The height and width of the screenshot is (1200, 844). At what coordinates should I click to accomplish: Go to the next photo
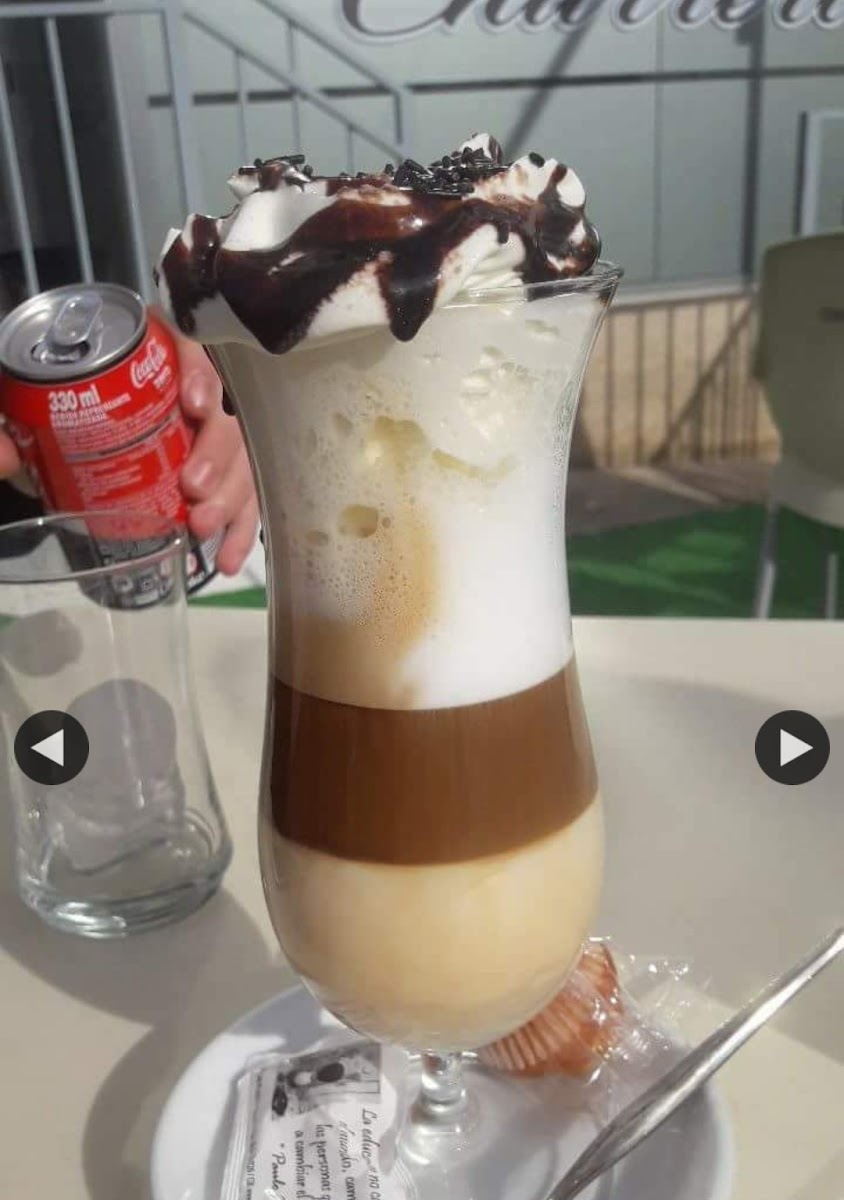coord(792,747)
